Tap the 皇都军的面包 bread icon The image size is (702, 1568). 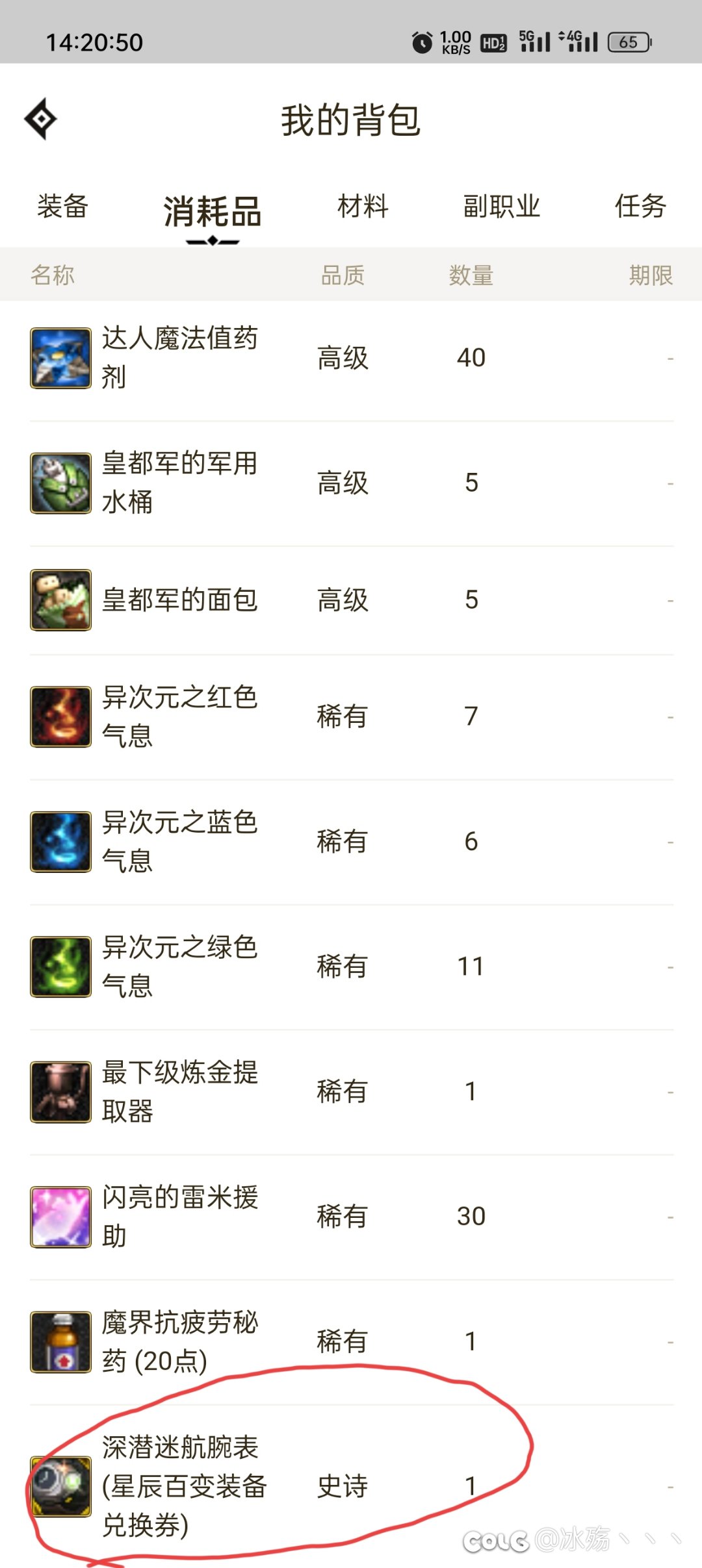pyautogui.click(x=60, y=600)
